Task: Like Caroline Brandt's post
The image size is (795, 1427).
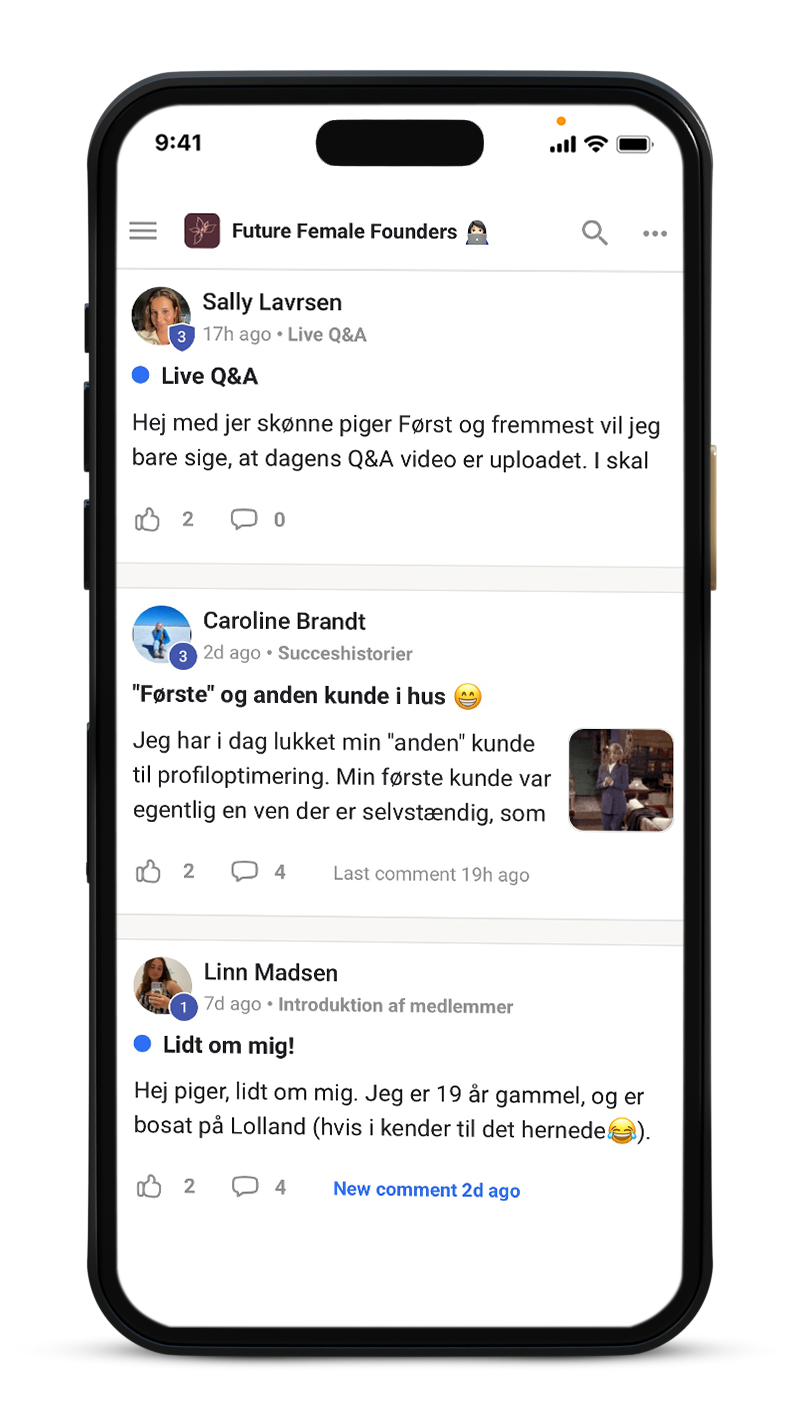Action: click(148, 872)
